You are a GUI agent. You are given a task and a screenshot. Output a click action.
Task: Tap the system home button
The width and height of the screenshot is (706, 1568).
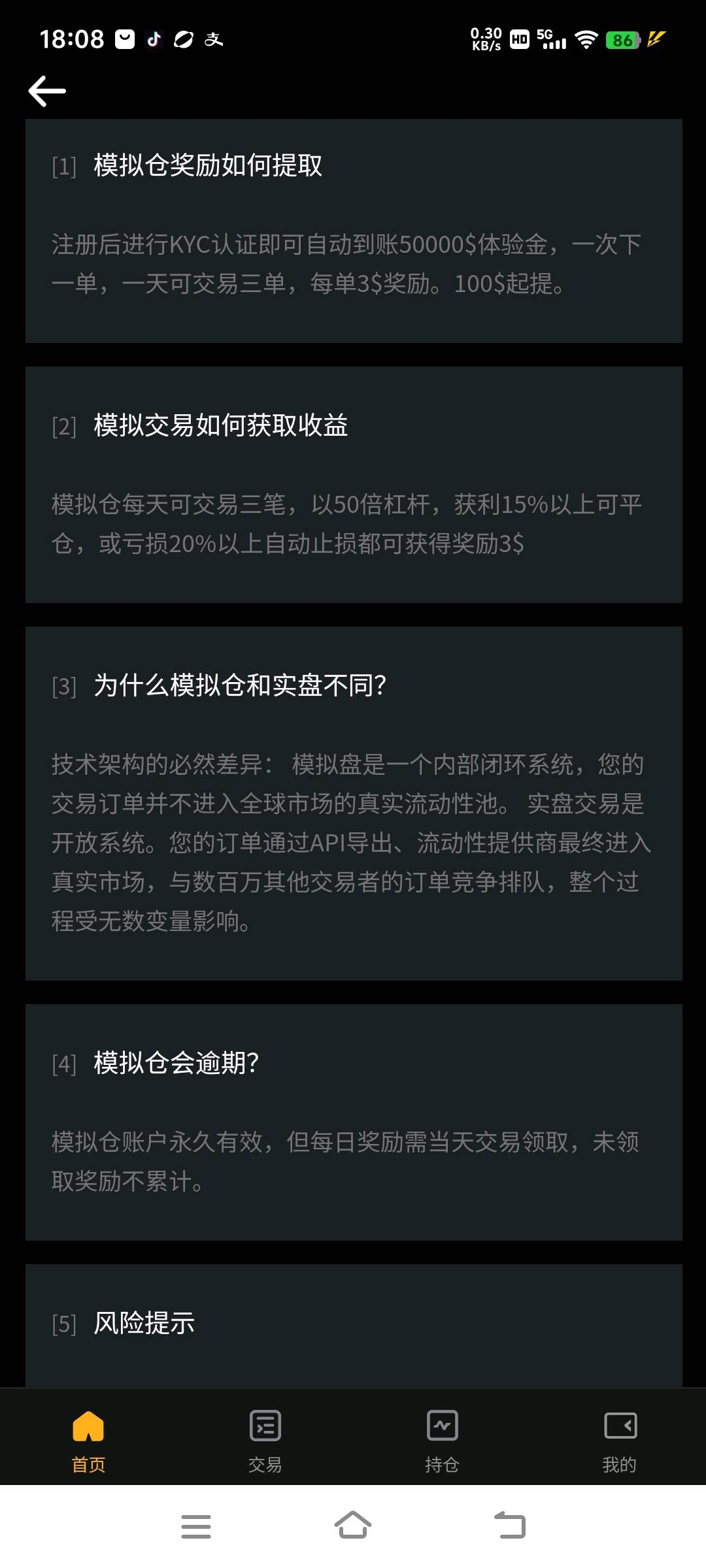click(353, 1526)
